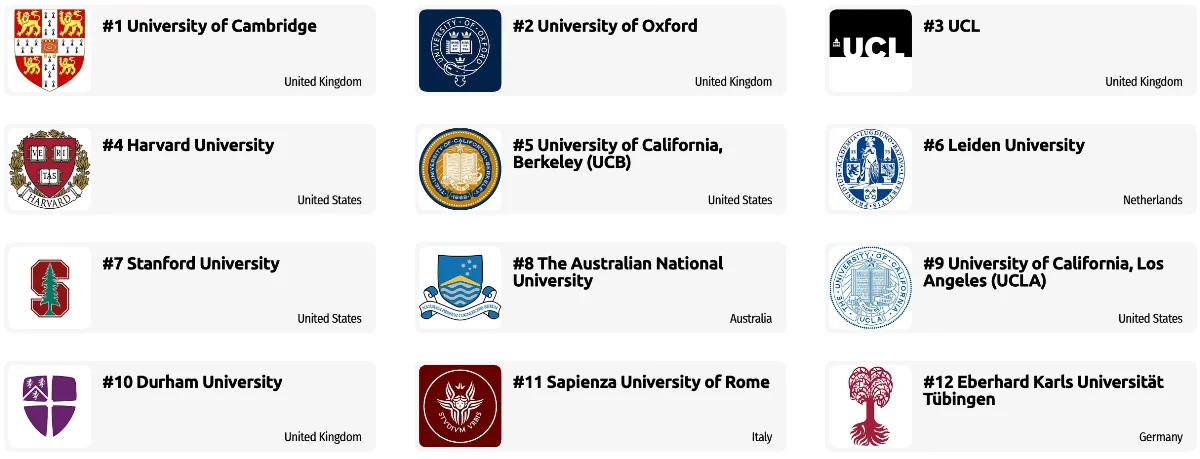This screenshot has height=459, width=1200.
Task: Open the #10 Durham University card
Action: pyautogui.click(x=190, y=406)
